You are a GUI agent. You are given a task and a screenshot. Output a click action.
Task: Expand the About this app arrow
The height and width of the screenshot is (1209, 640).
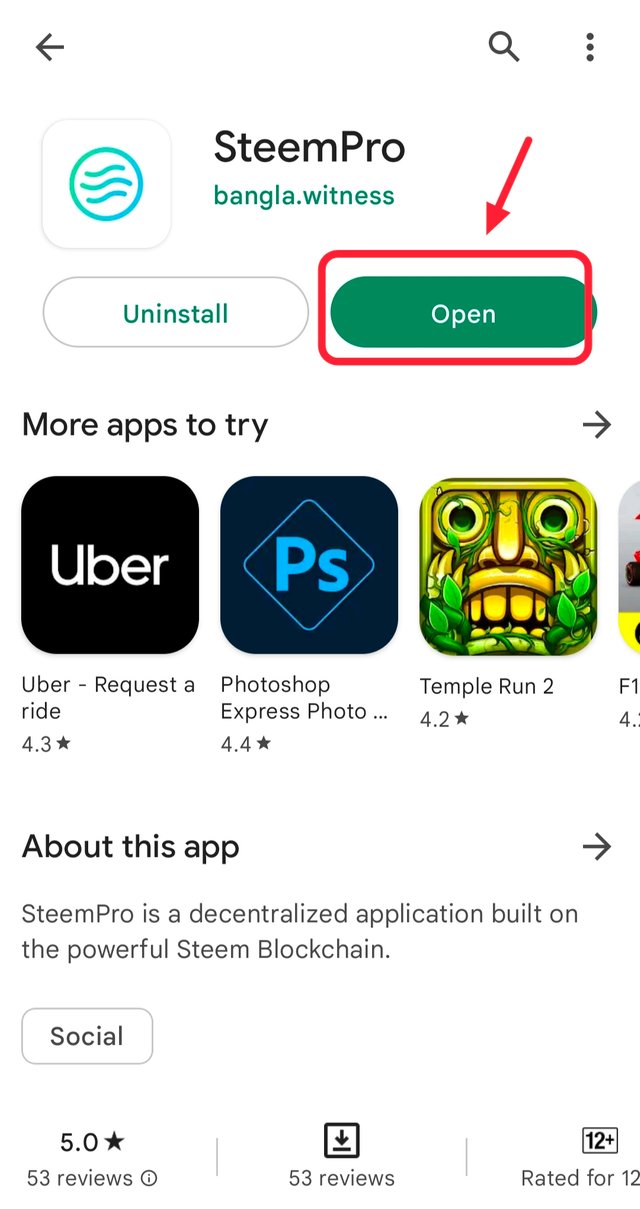click(596, 847)
